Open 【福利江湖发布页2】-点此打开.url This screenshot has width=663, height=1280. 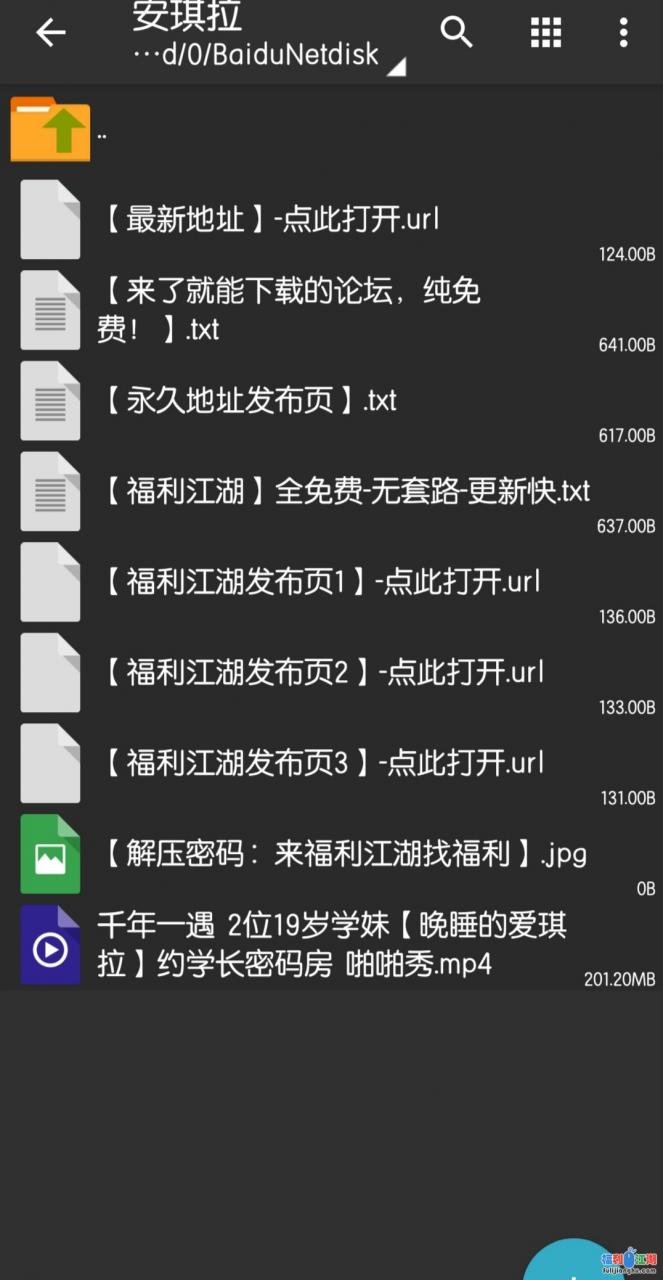coord(320,672)
